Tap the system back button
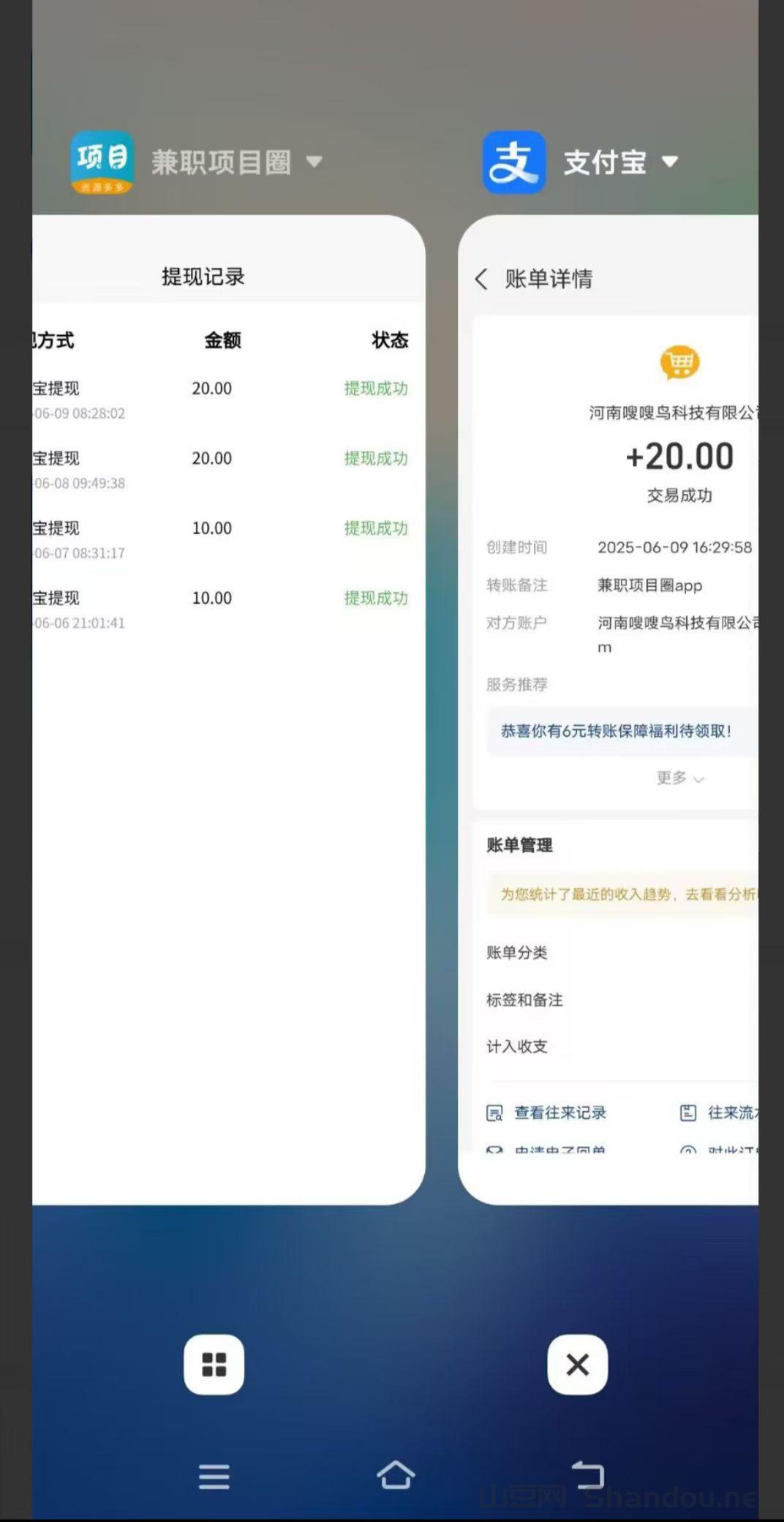The width and height of the screenshot is (784, 1522). tap(587, 1474)
